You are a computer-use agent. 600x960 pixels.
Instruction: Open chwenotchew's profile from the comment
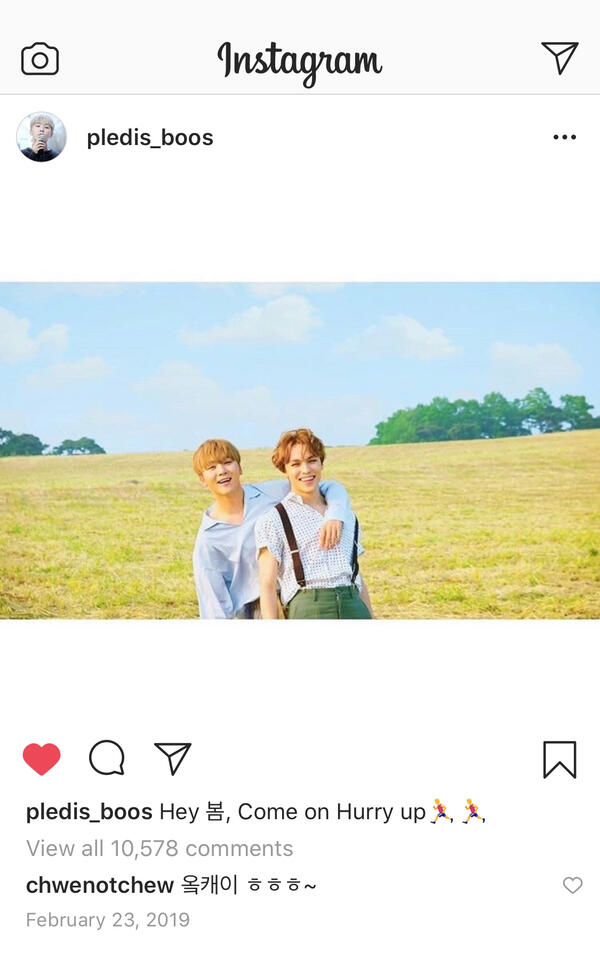click(x=100, y=885)
